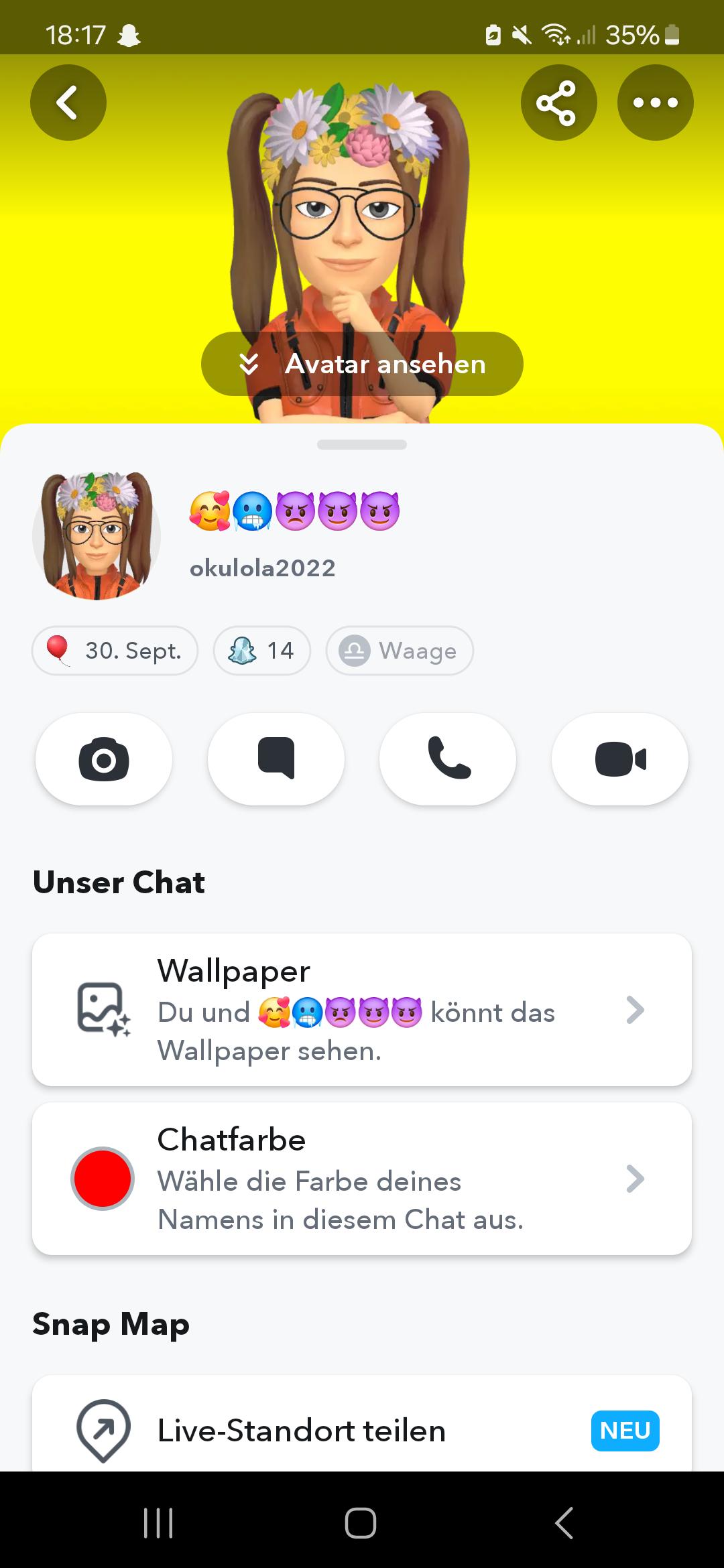
Task: Start a voice call
Action: coord(447,758)
